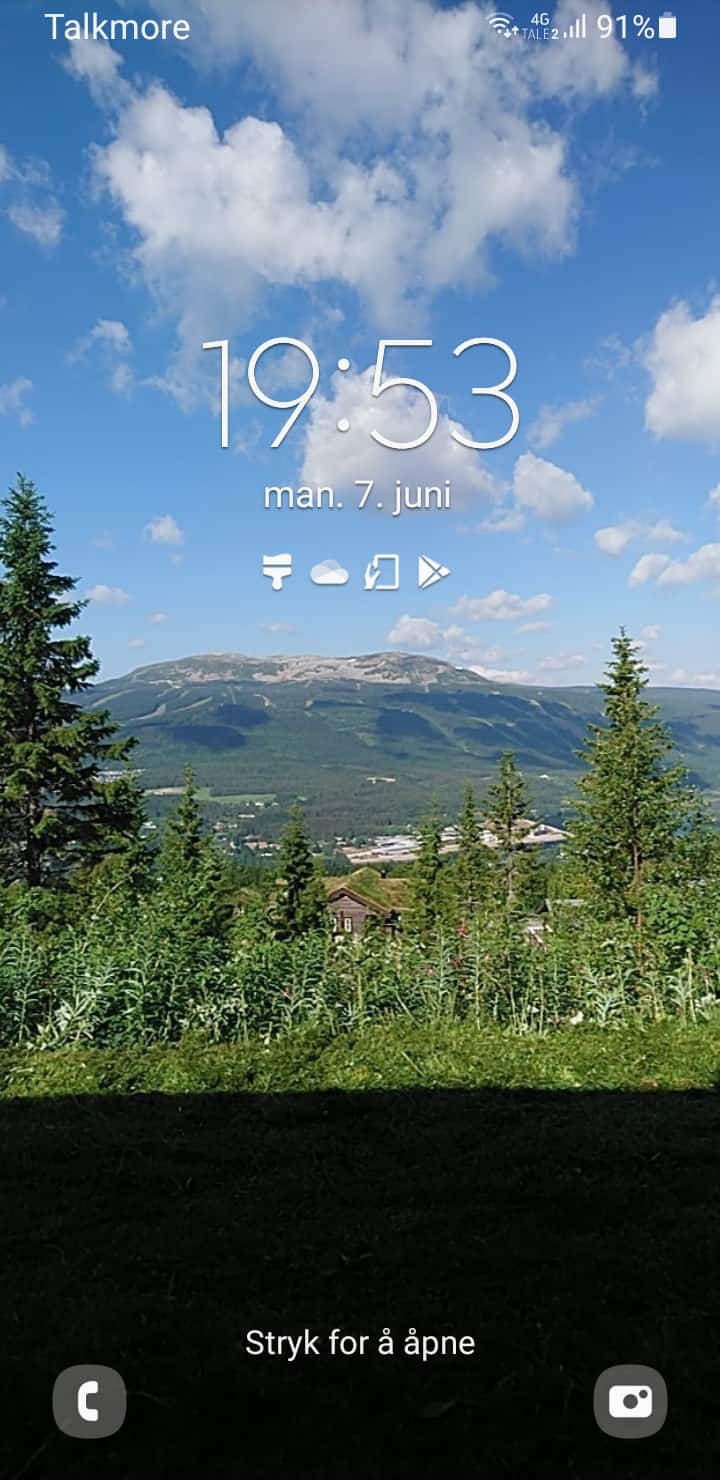Tap the camera shortcut icon

tap(630, 1401)
